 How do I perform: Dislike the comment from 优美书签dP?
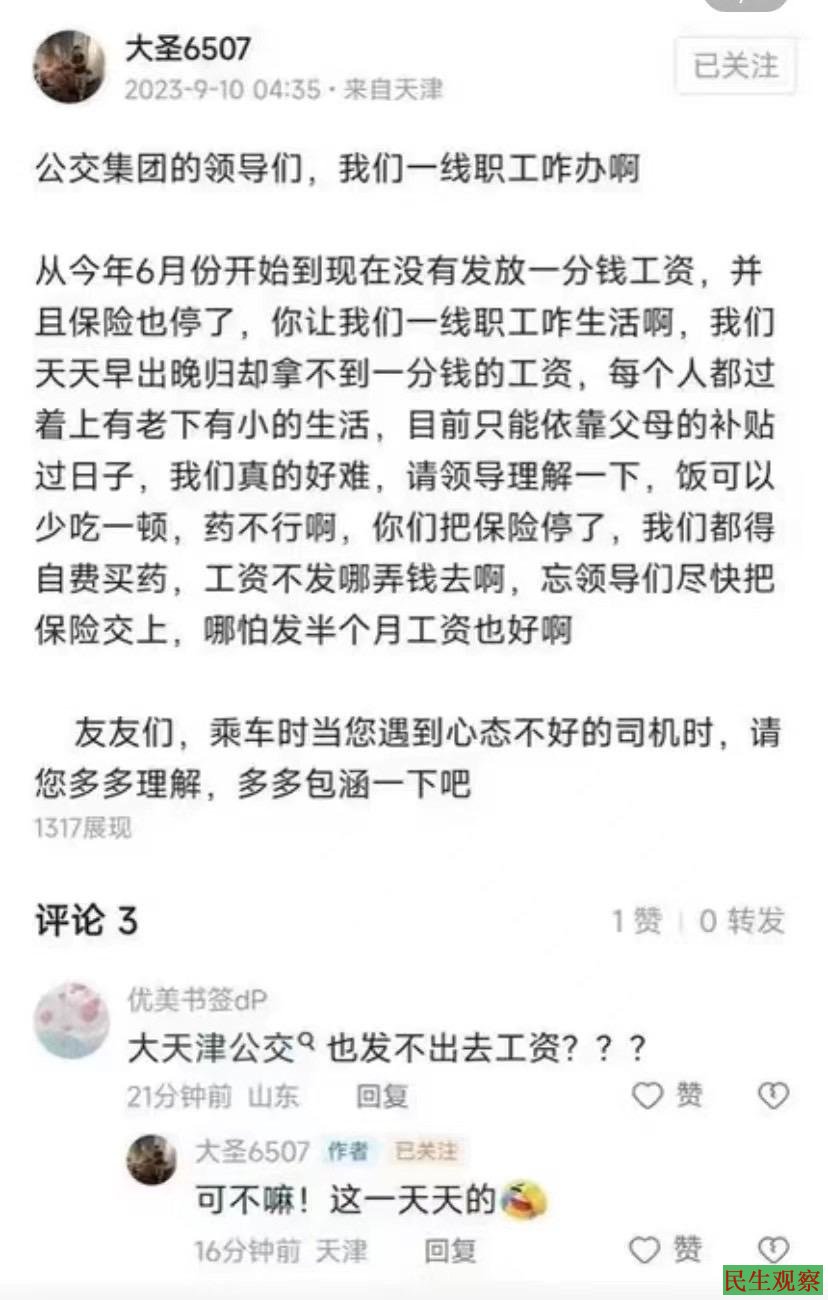772,1096
